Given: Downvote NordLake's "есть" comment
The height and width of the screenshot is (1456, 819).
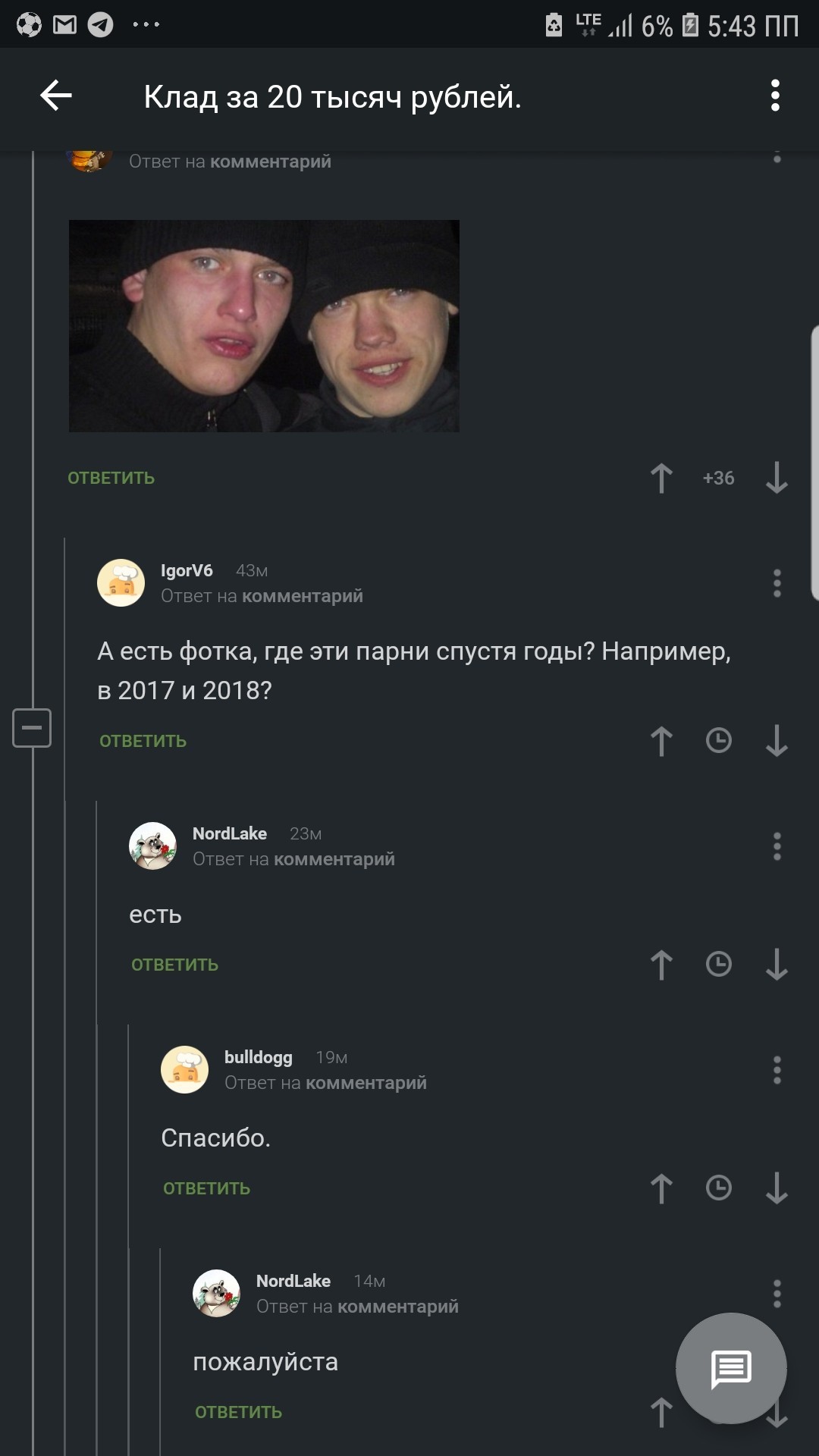Looking at the screenshot, I should pos(777,965).
